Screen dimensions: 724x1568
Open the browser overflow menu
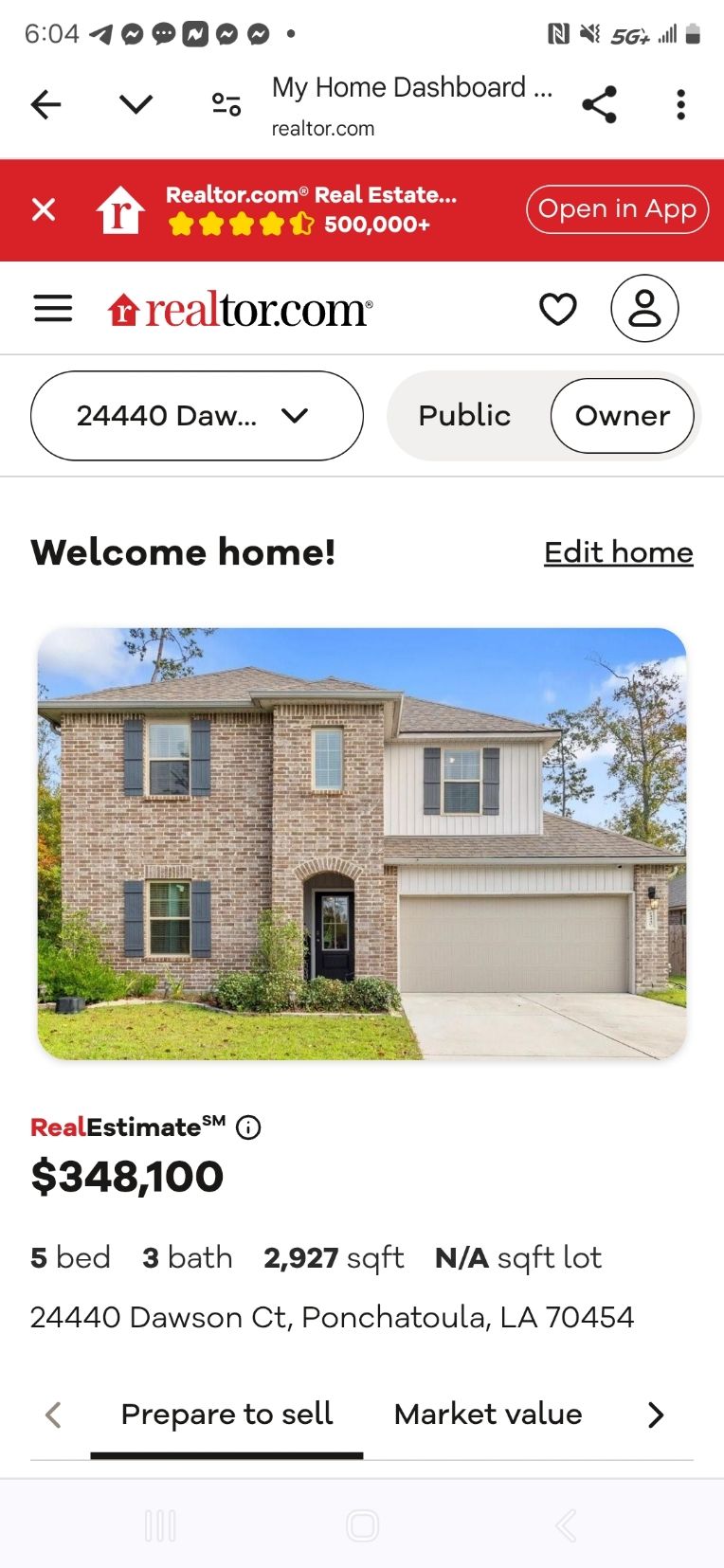click(680, 104)
